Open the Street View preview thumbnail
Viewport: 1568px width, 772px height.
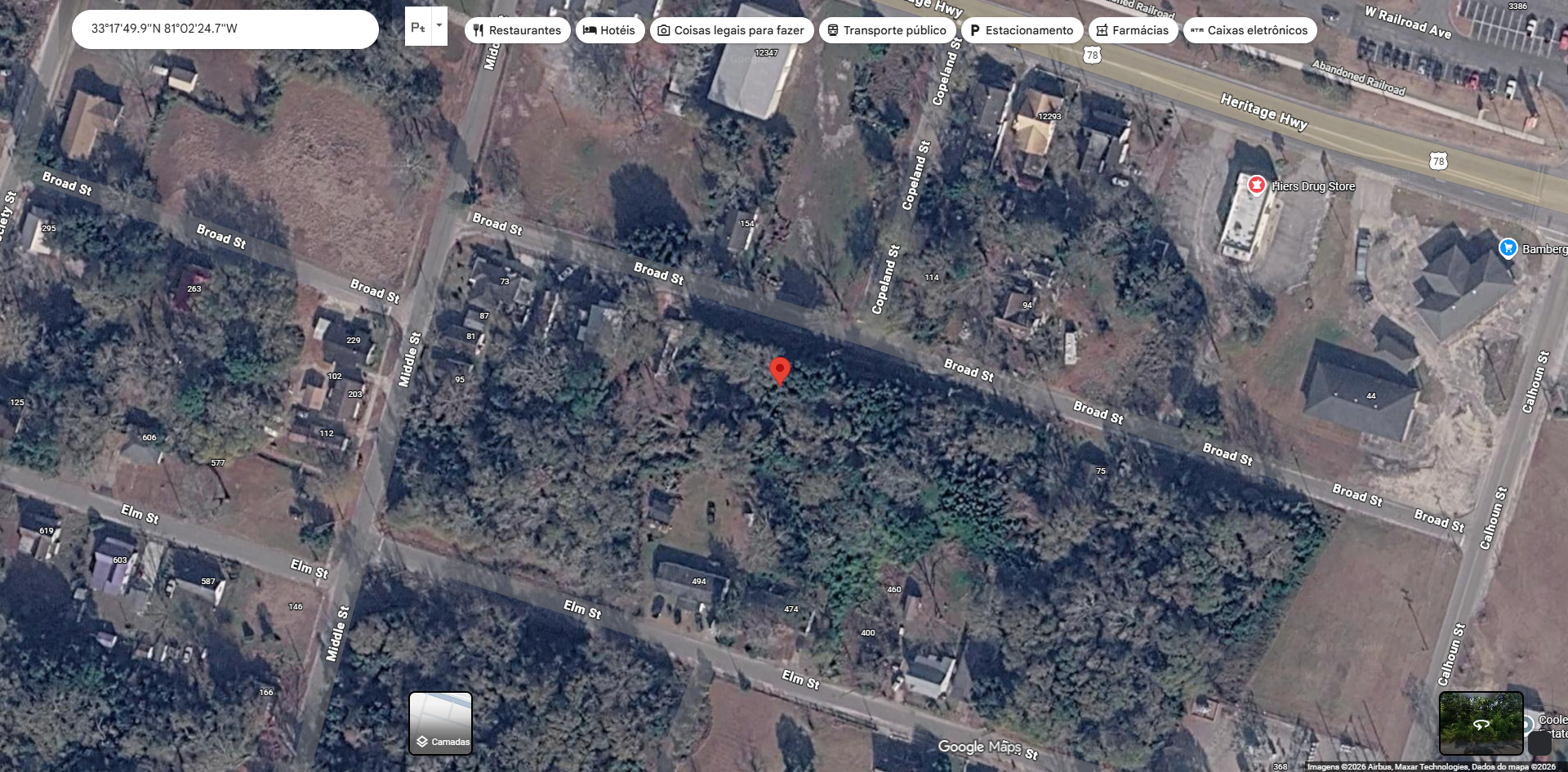pyautogui.click(x=1481, y=723)
